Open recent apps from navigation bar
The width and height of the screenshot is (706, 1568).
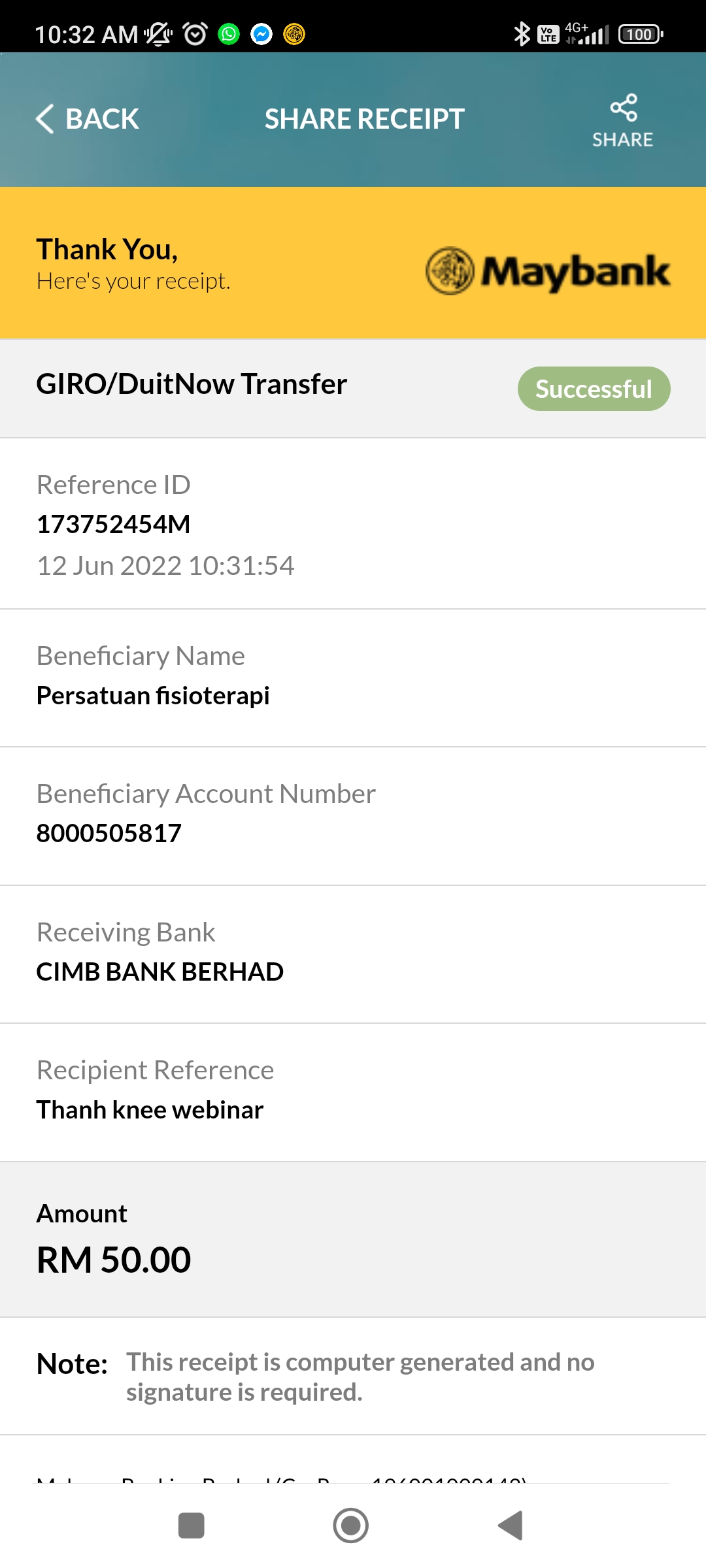[x=192, y=1526]
